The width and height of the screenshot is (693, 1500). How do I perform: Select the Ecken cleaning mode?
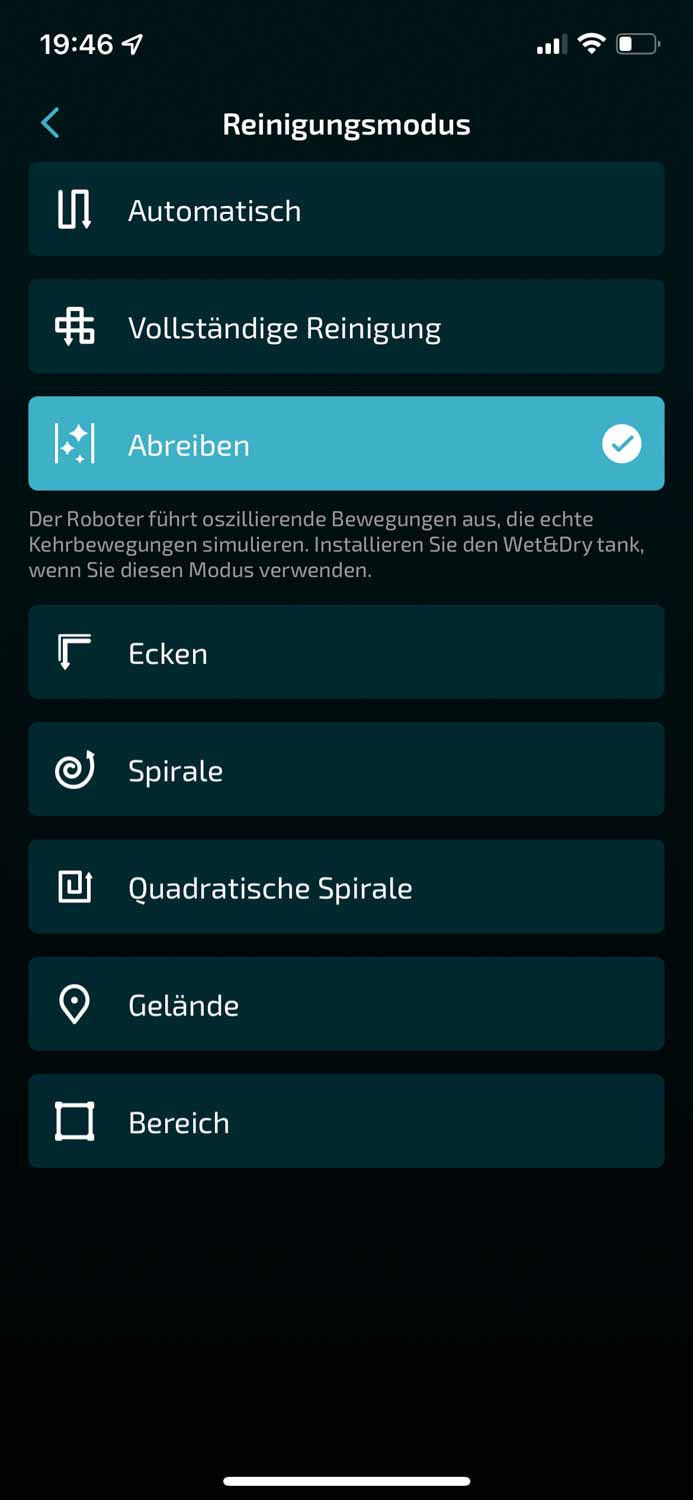(346, 652)
